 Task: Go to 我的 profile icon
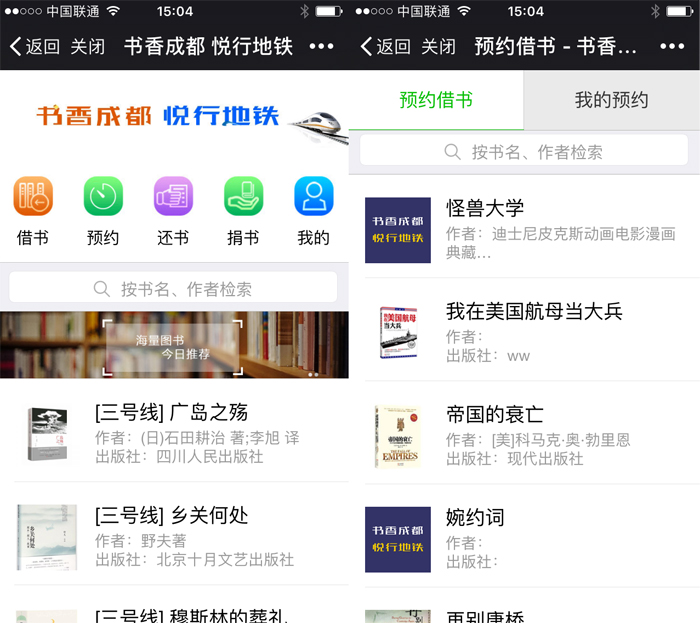313,197
